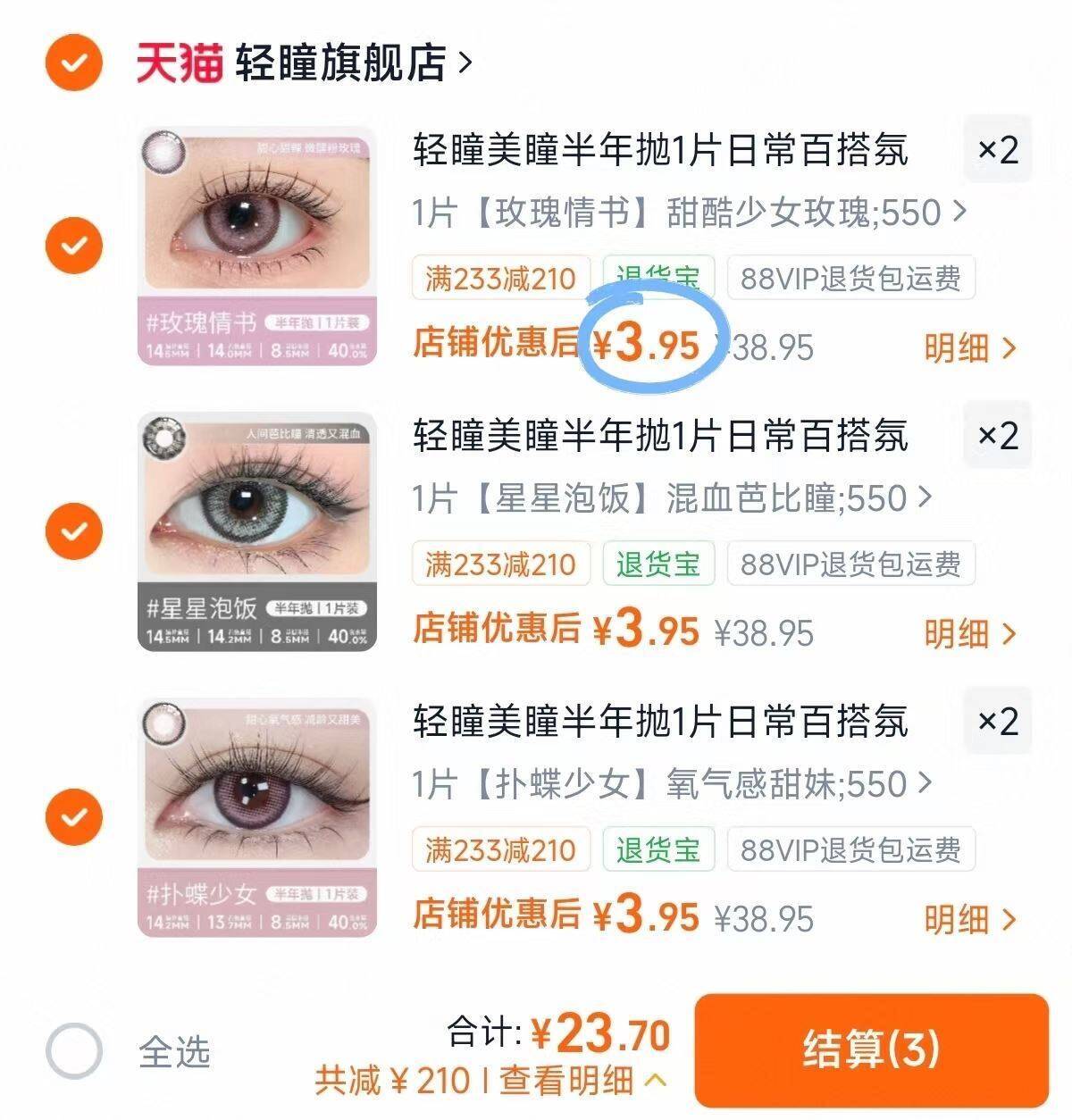Open the 玫瑰情书 product image

coord(257,247)
